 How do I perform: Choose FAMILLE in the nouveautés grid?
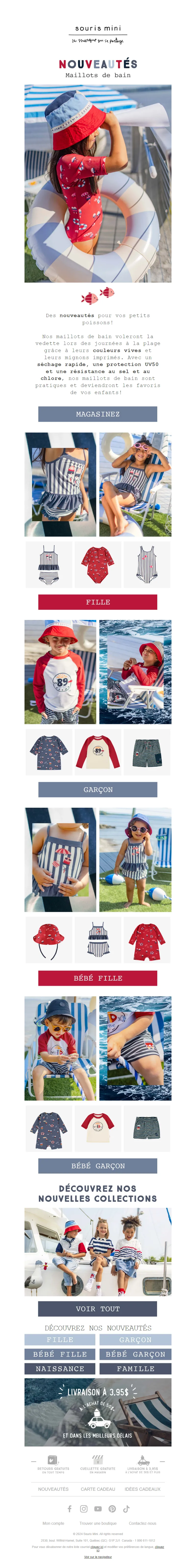[x=135, y=1368]
